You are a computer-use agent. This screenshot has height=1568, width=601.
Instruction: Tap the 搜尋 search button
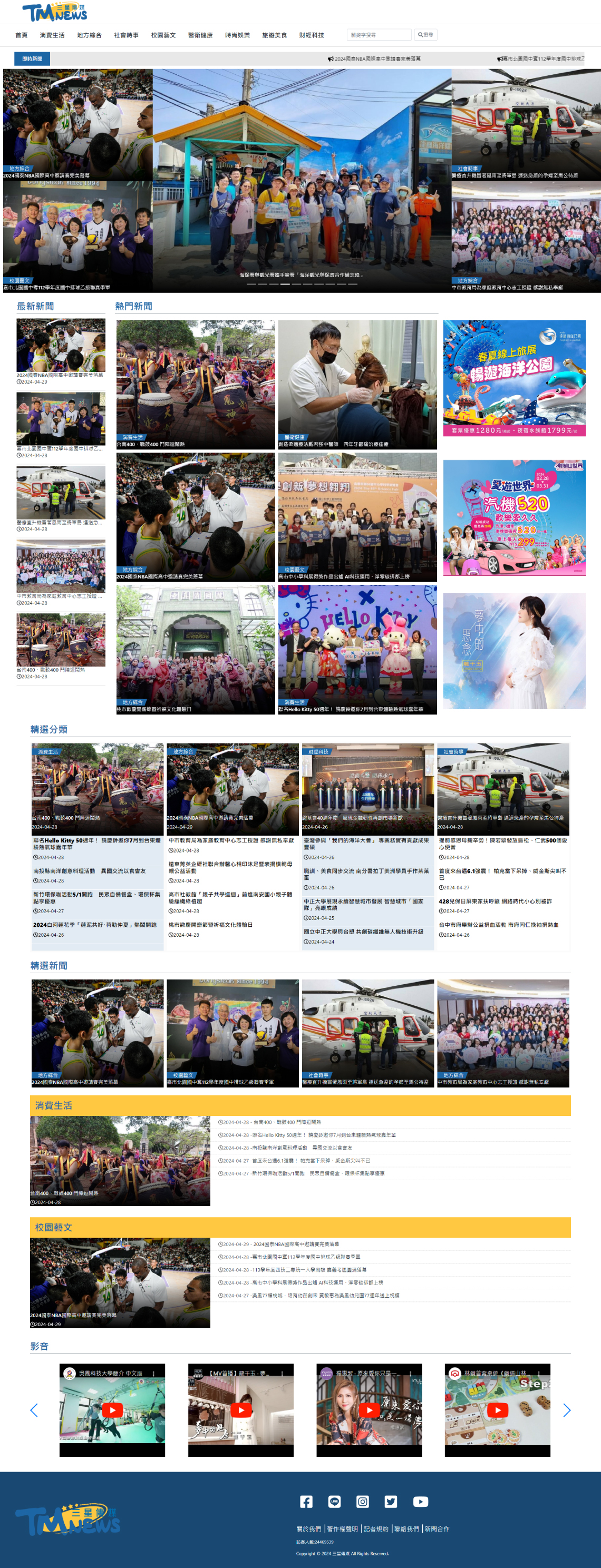(425, 35)
